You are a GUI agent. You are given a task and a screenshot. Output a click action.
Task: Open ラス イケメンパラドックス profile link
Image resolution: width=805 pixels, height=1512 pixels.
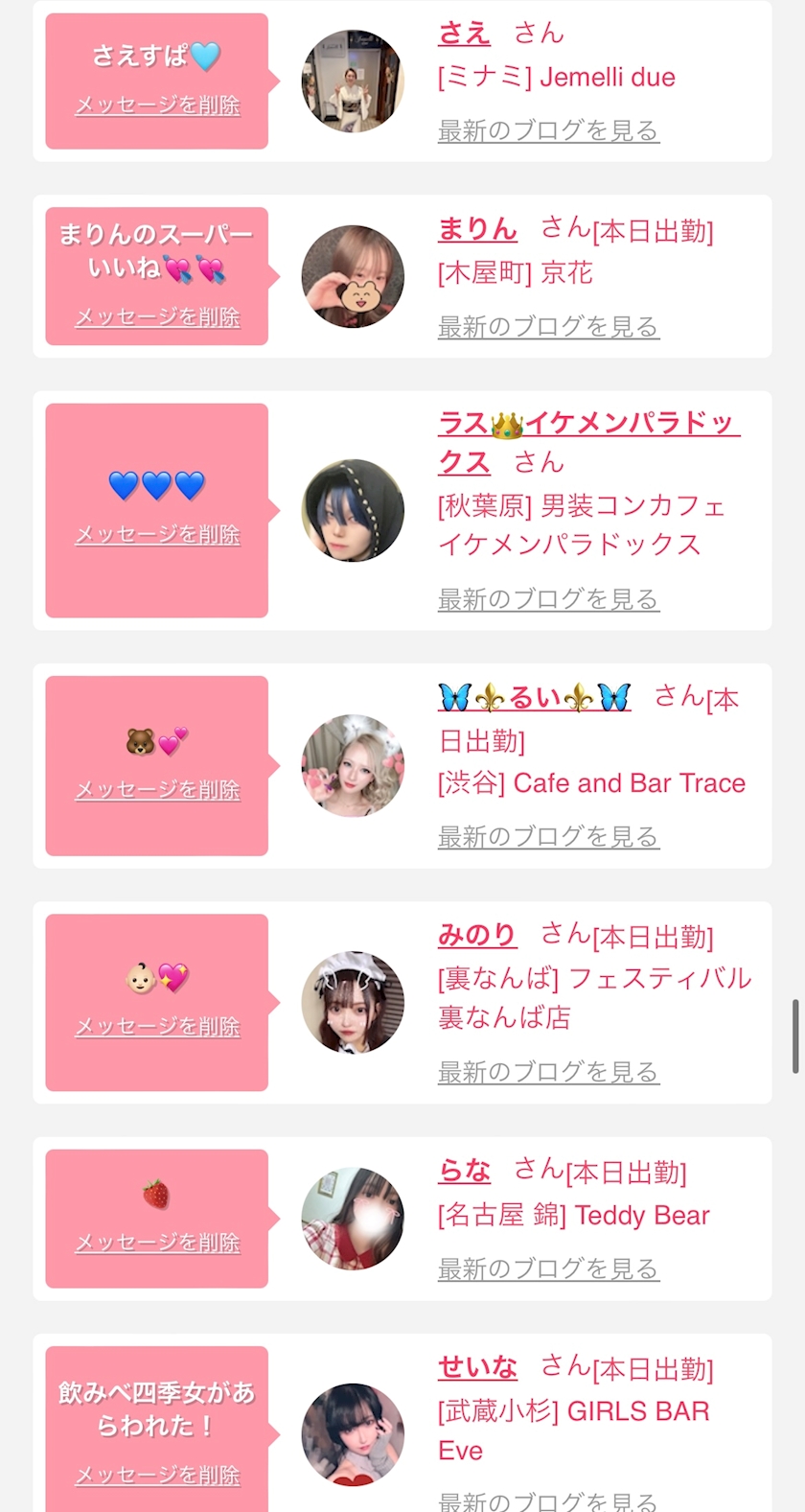(x=586, y=424)
